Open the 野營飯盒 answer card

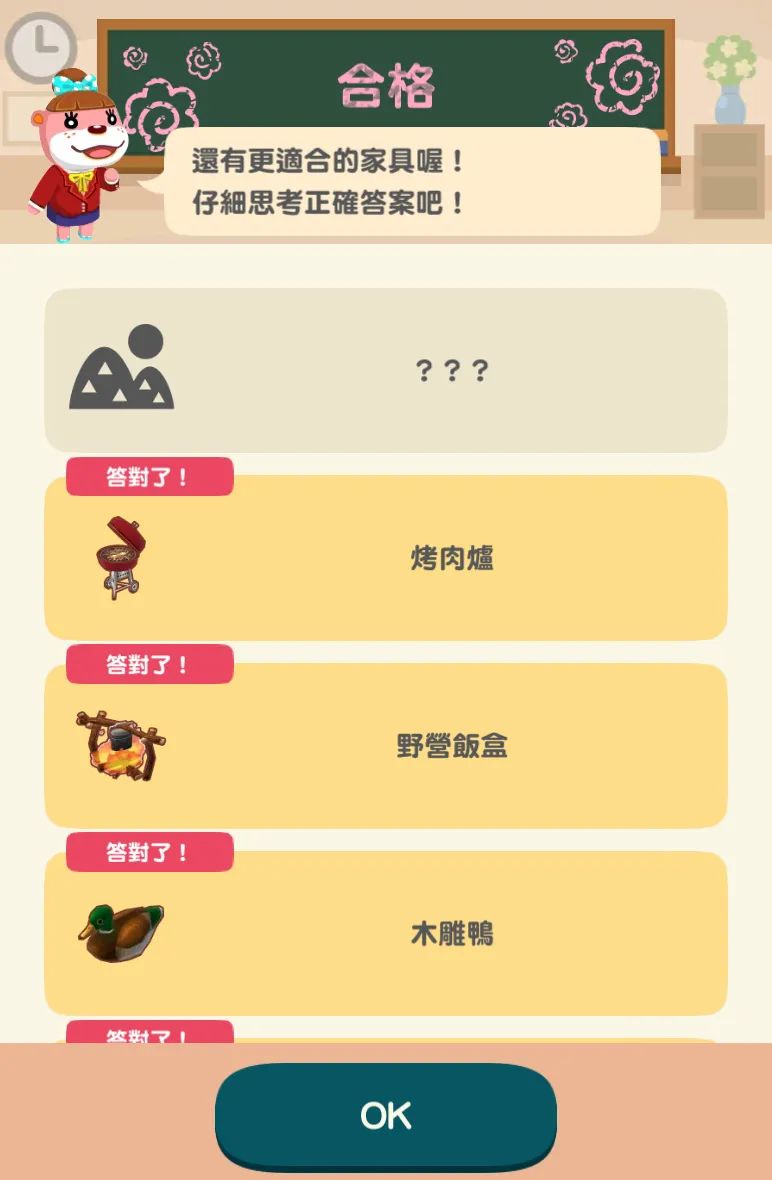point(386,746)
